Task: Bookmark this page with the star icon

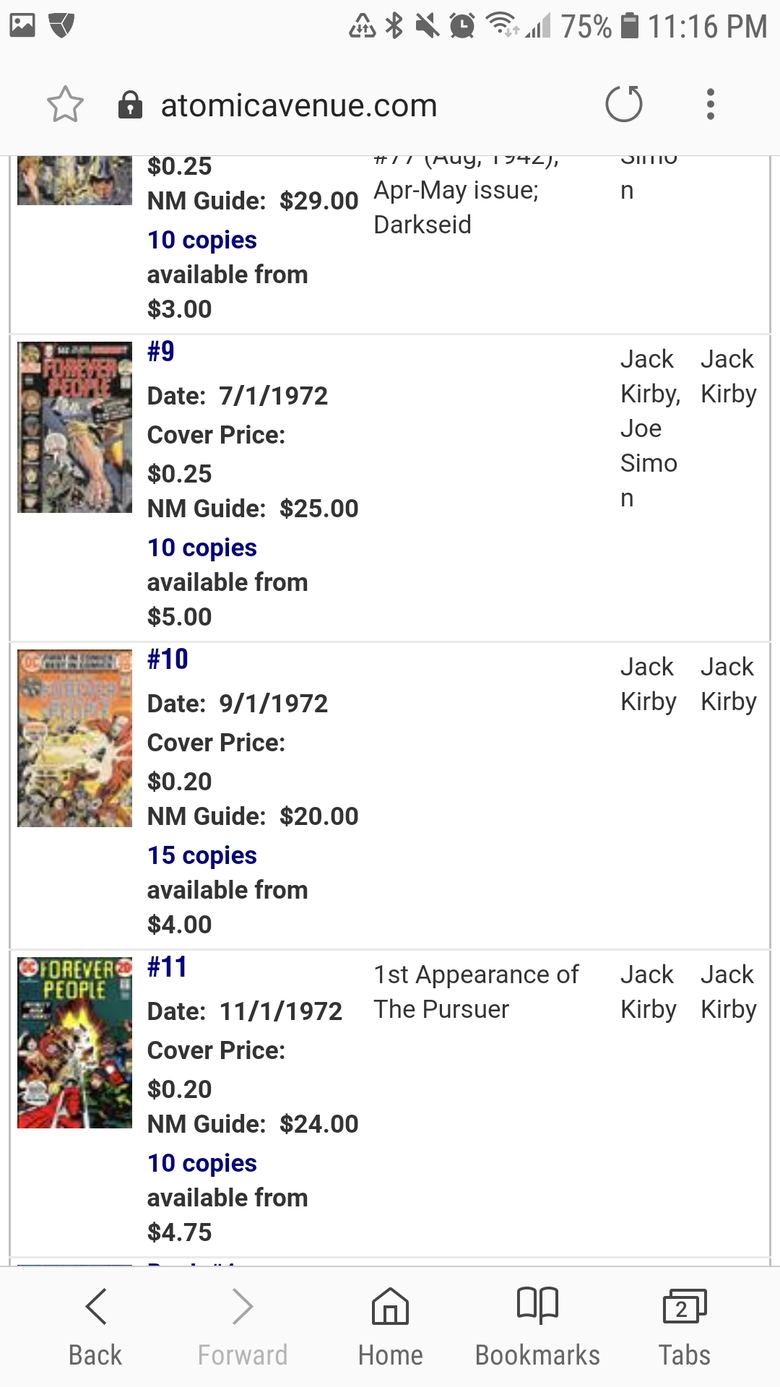Action: click(x=65, y=105)
